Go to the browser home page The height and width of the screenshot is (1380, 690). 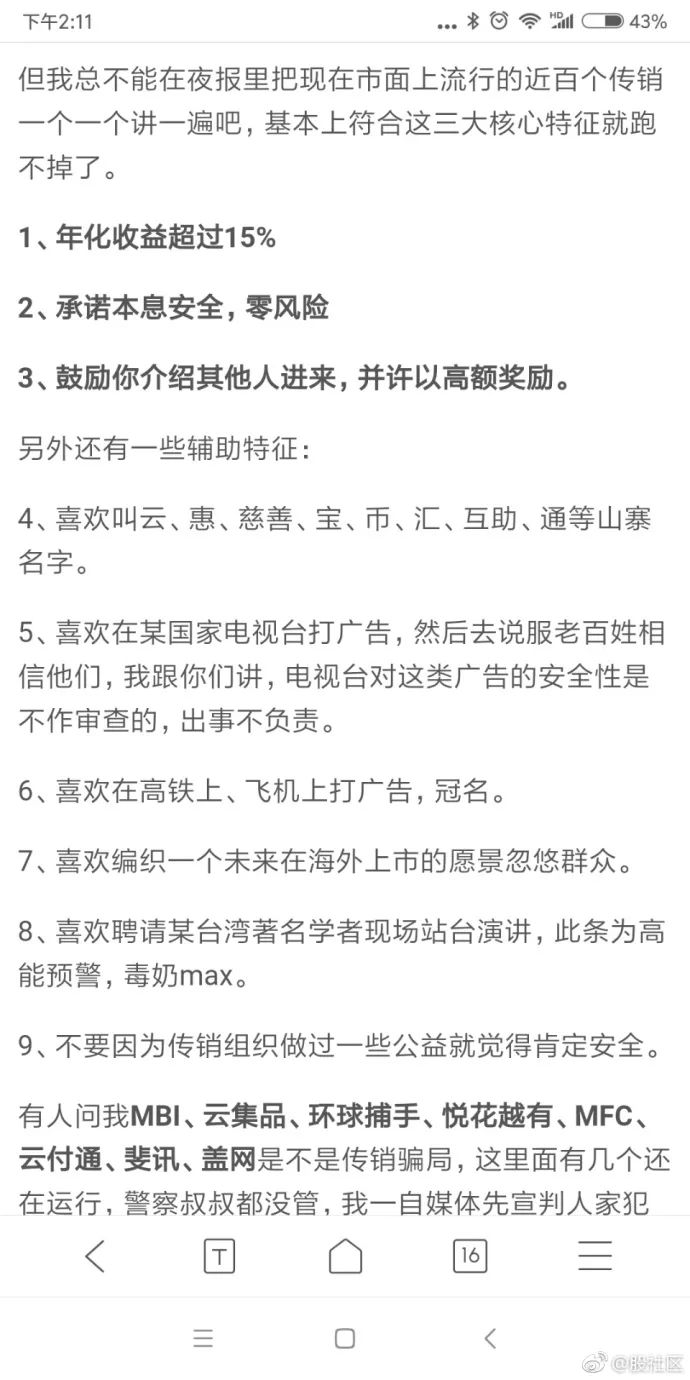click(345, 1255)
